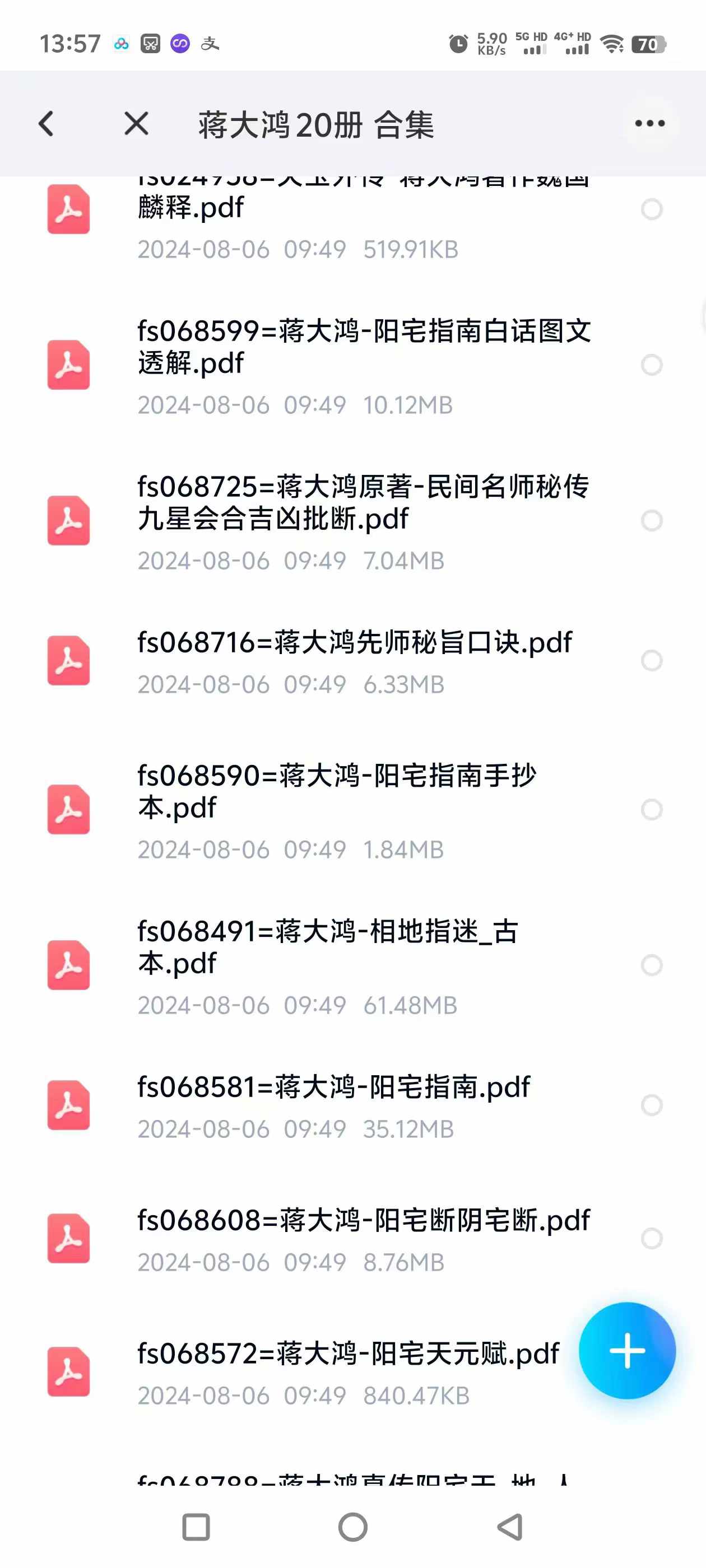Select circle for 先师秘旨口诀.pdf
This screenshot has height=1568, width=706.
(651, 660)
